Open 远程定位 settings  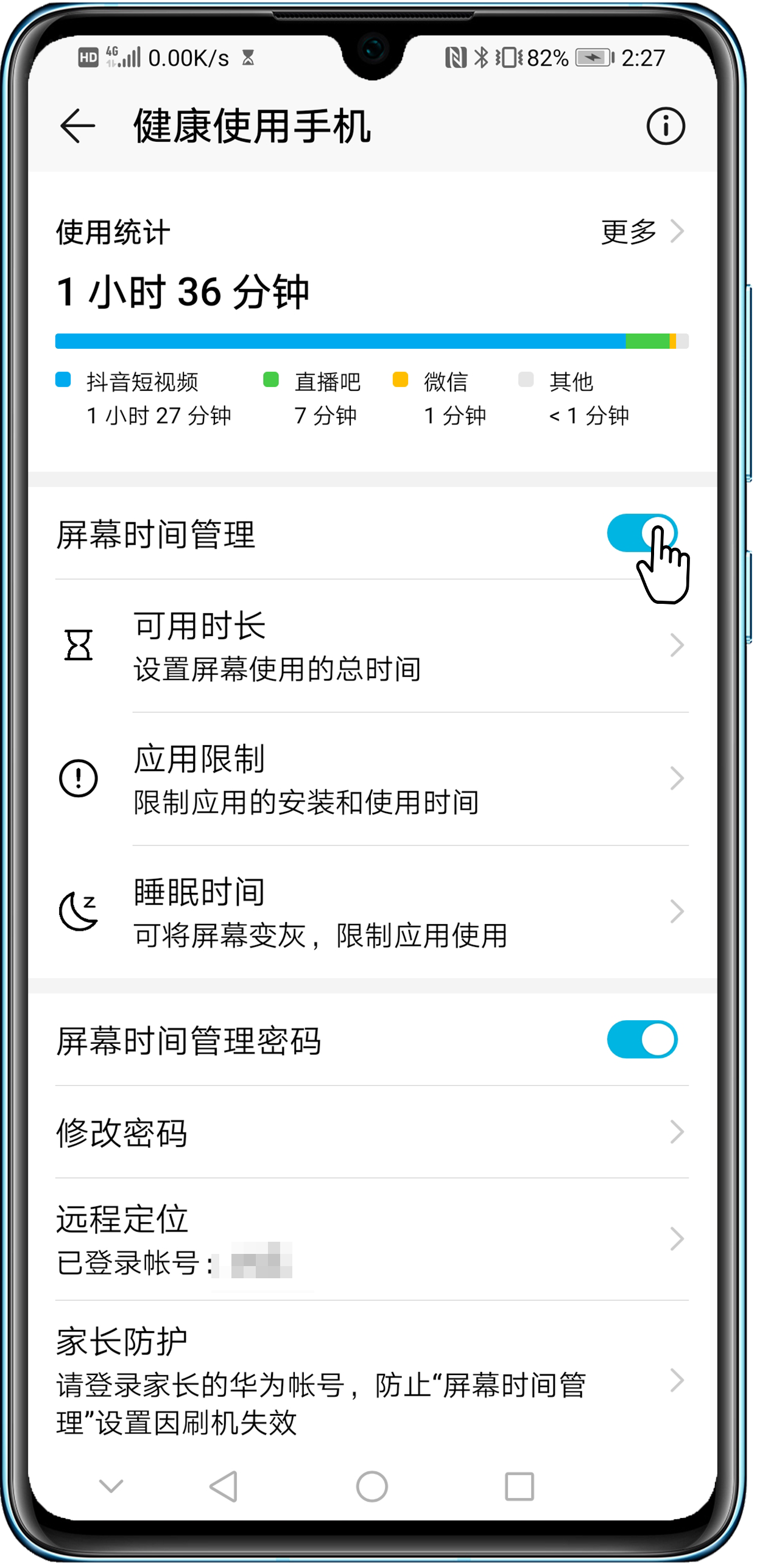pyautogui.click(x=371, y=1239)
